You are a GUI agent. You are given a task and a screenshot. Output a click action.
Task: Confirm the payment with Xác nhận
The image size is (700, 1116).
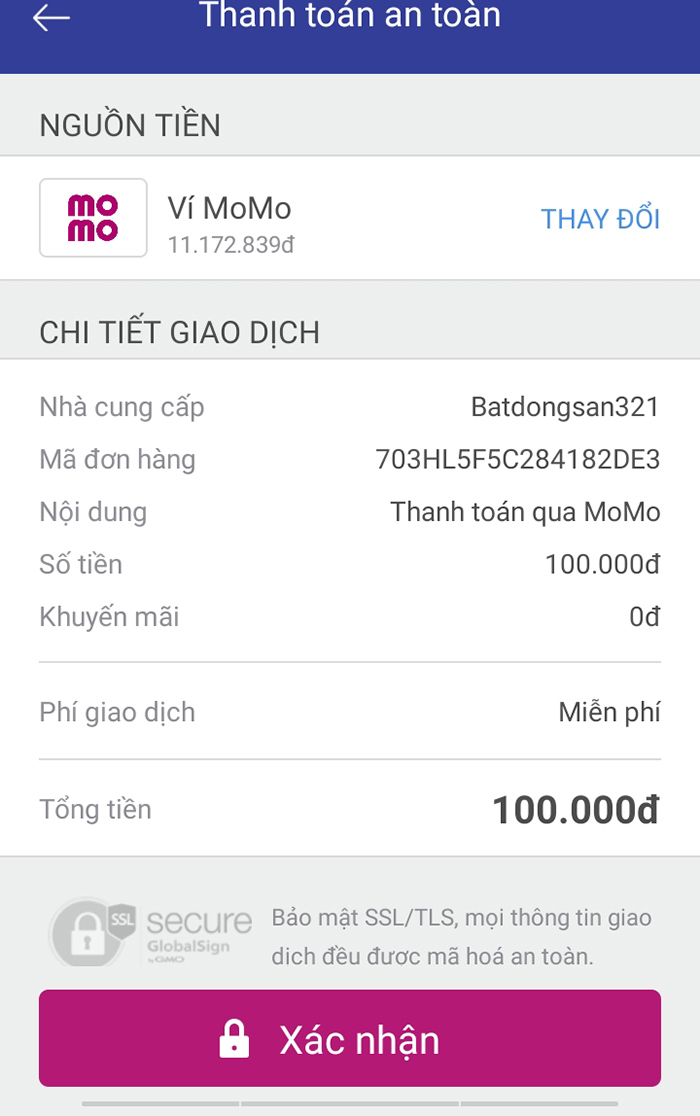(350, 1039)
